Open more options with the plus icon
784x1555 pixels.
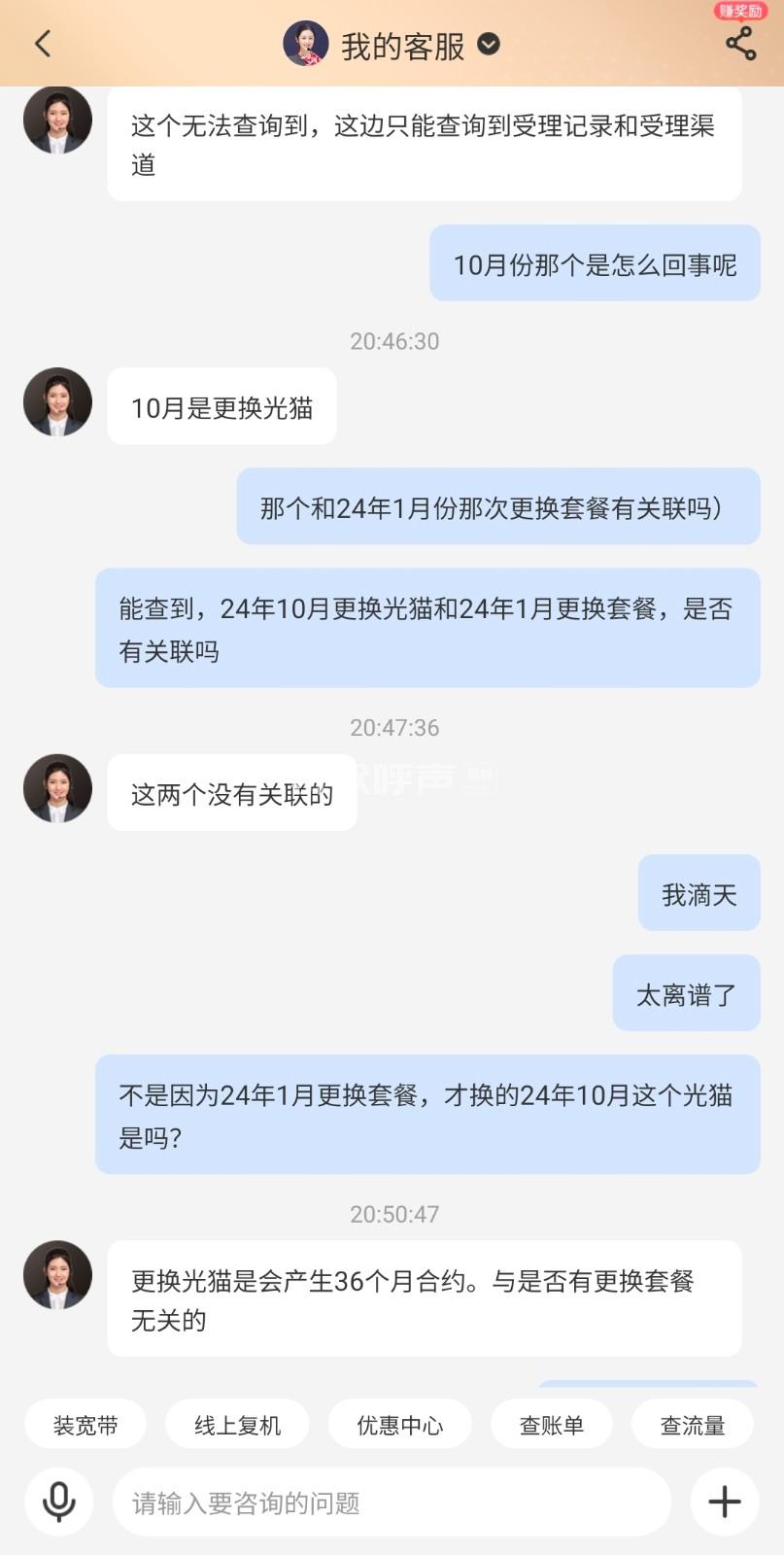tap(724, 1502)
